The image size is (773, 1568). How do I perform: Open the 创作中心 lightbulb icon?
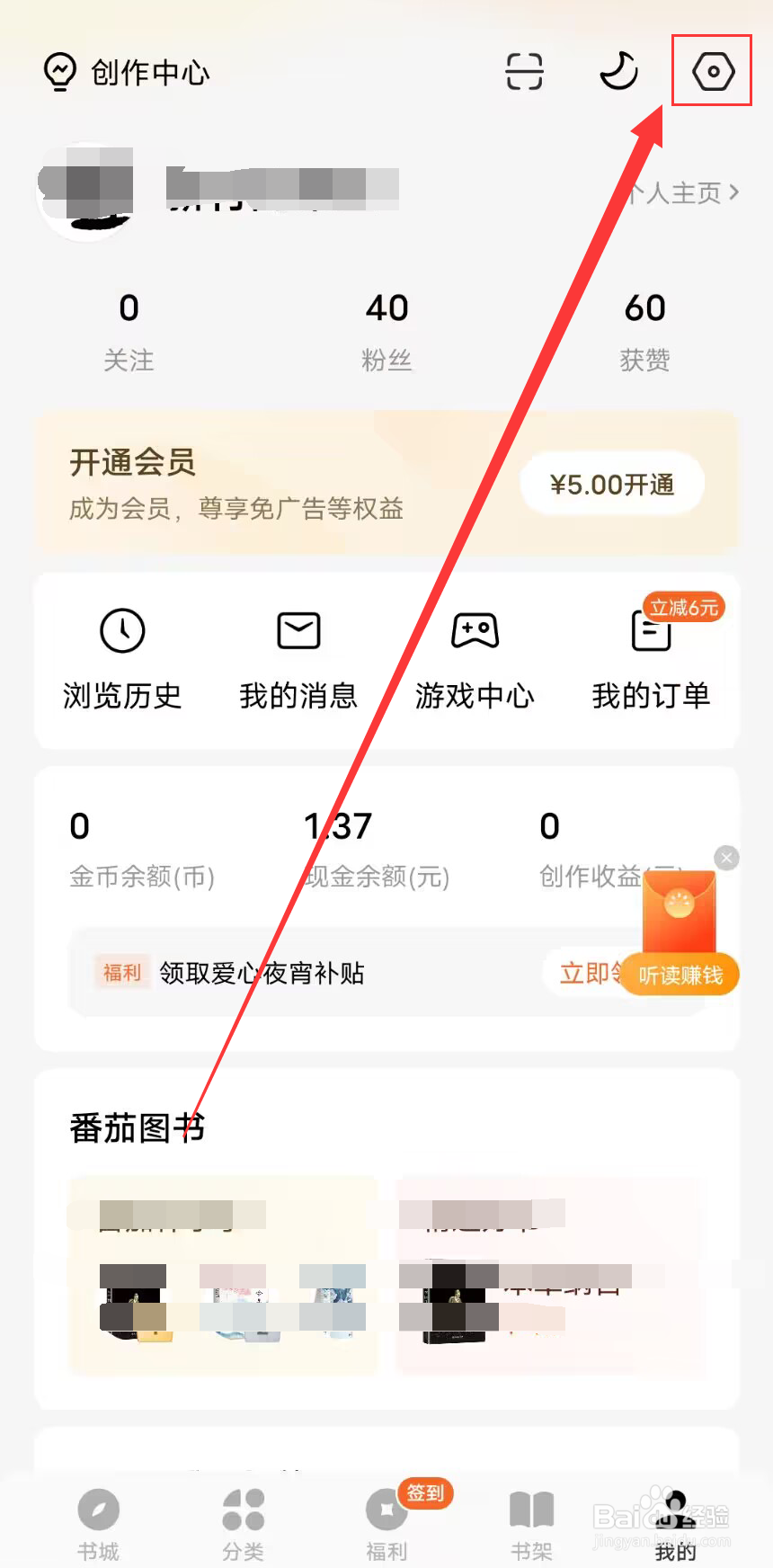pos(59,72)
